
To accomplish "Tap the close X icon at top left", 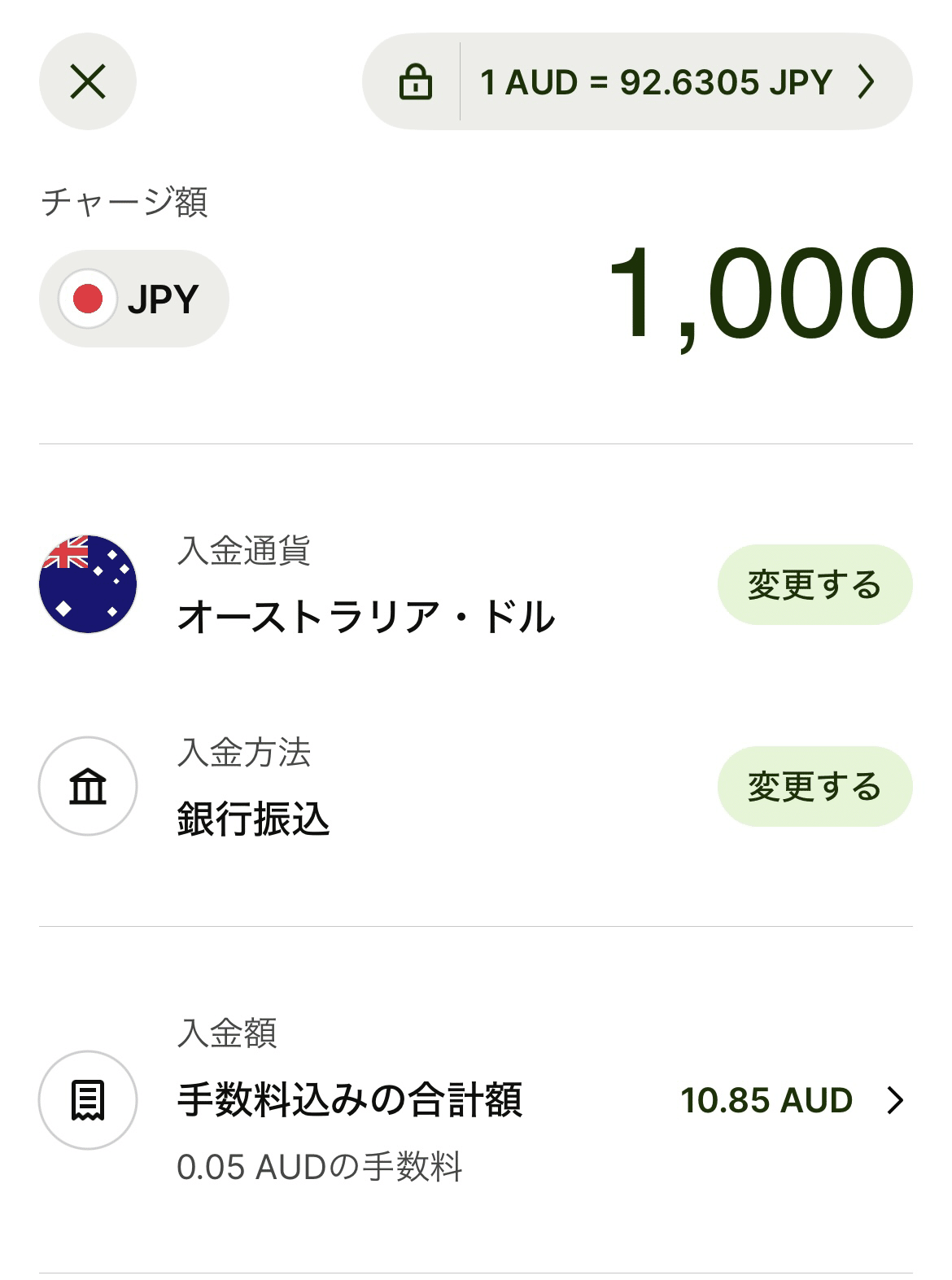I will tap(86, 81).
